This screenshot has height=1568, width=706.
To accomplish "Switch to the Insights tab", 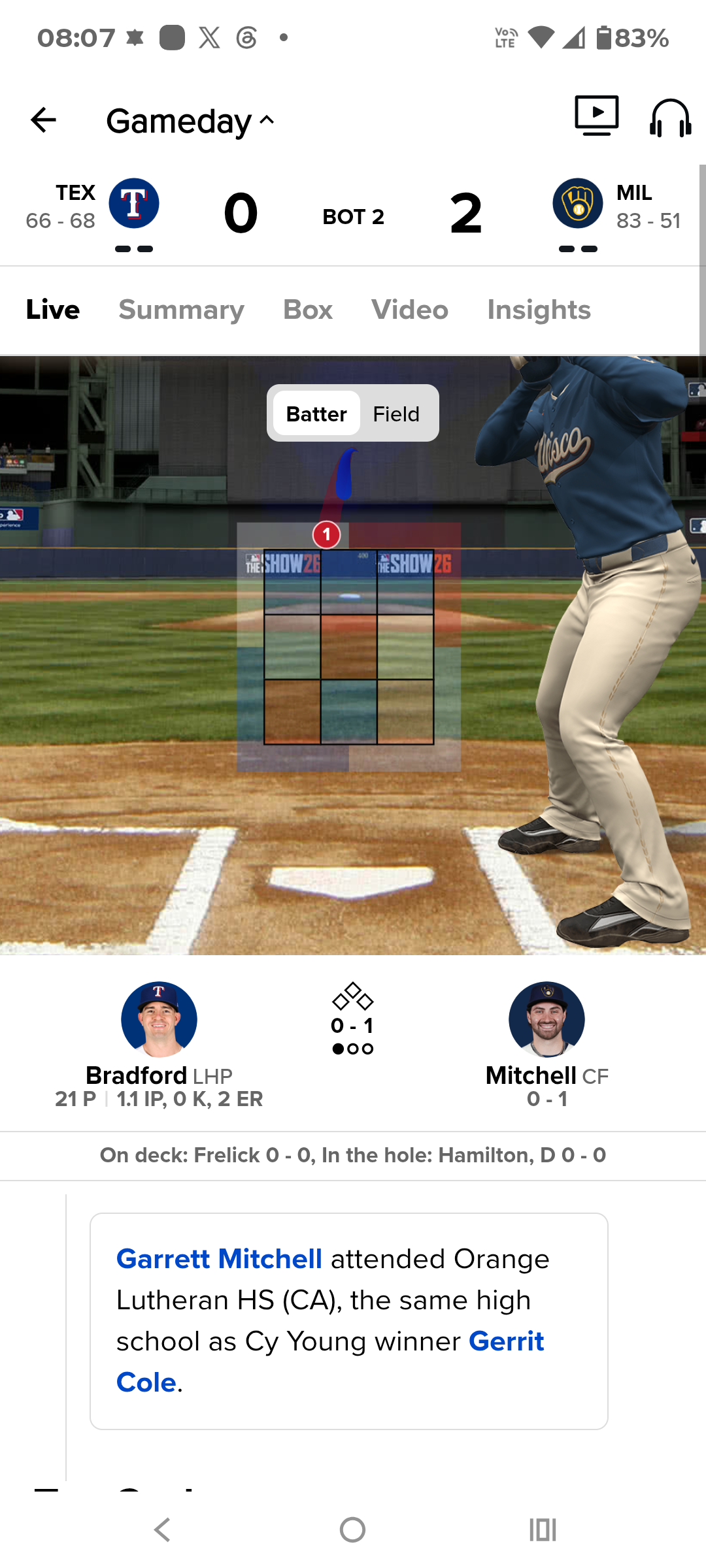I will coord(539,310).
